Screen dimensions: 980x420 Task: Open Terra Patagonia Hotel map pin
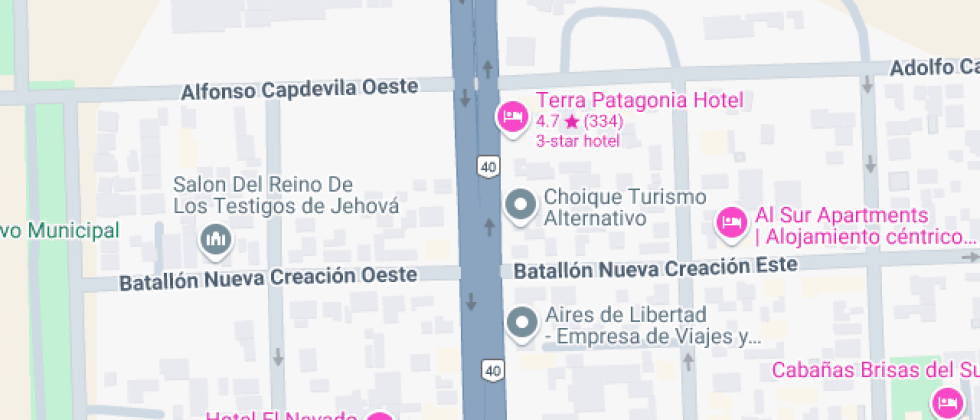pyautogui.click(x=513, y=117)
